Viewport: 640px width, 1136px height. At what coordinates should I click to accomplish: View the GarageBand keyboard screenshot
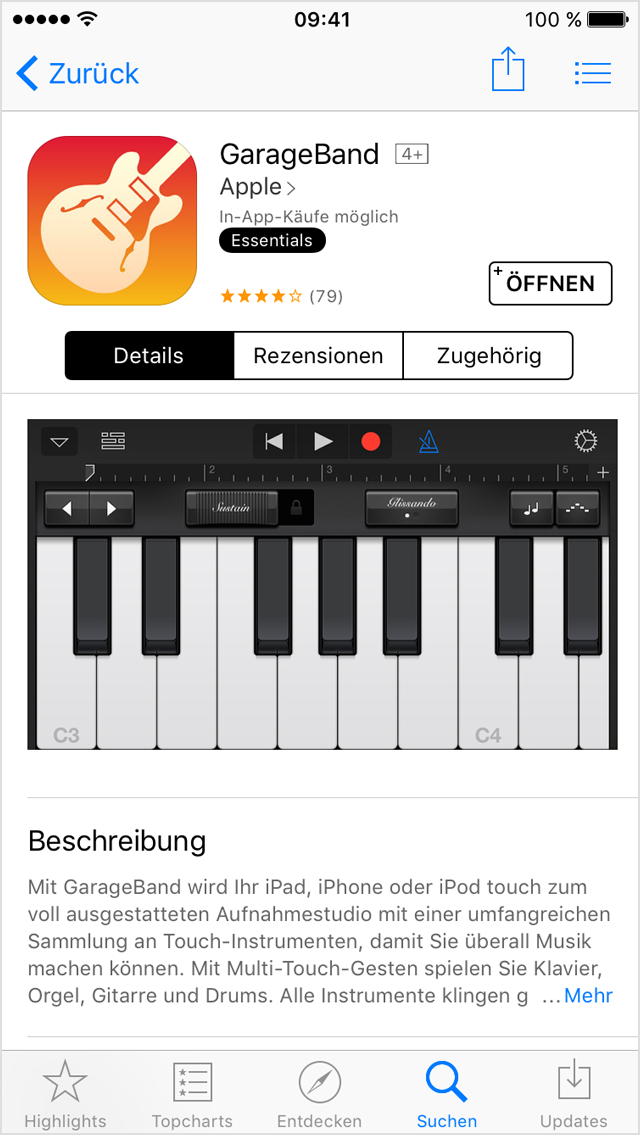(322, 584)
